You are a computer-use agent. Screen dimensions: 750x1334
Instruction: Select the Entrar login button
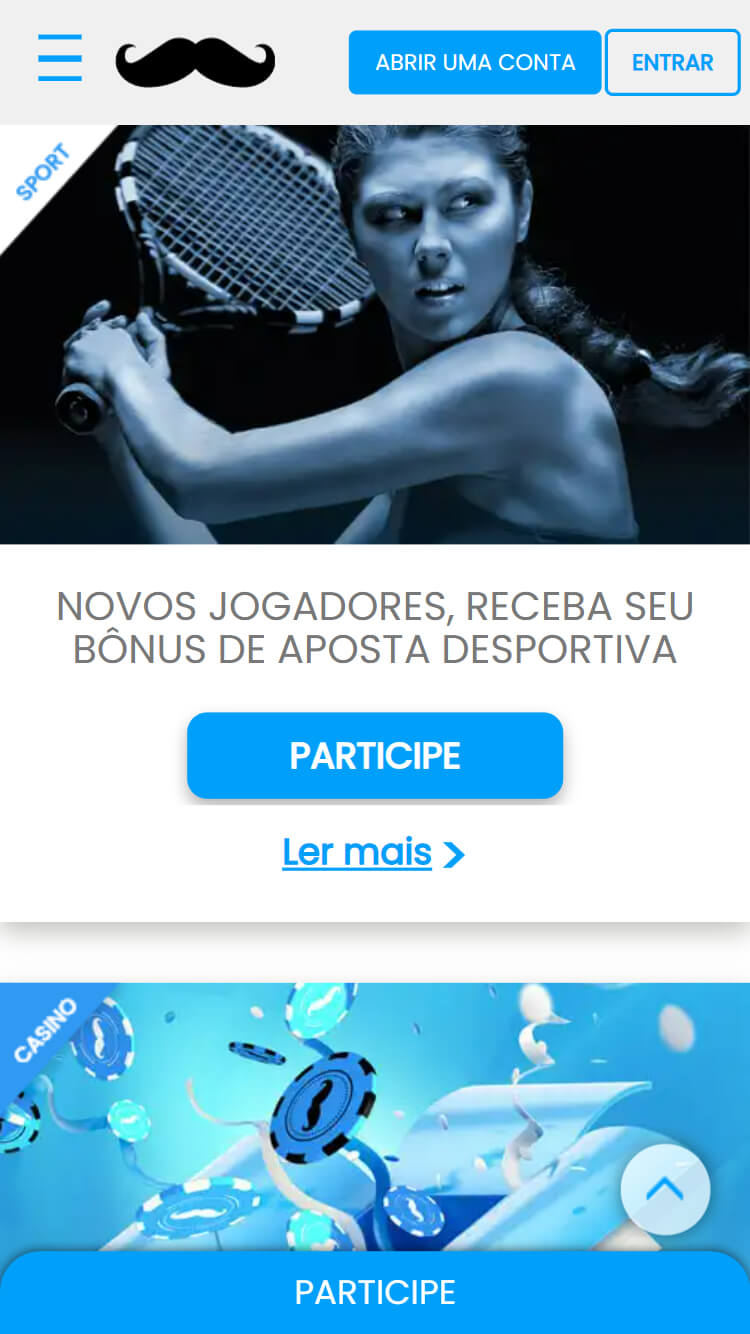tap(673, 62)
